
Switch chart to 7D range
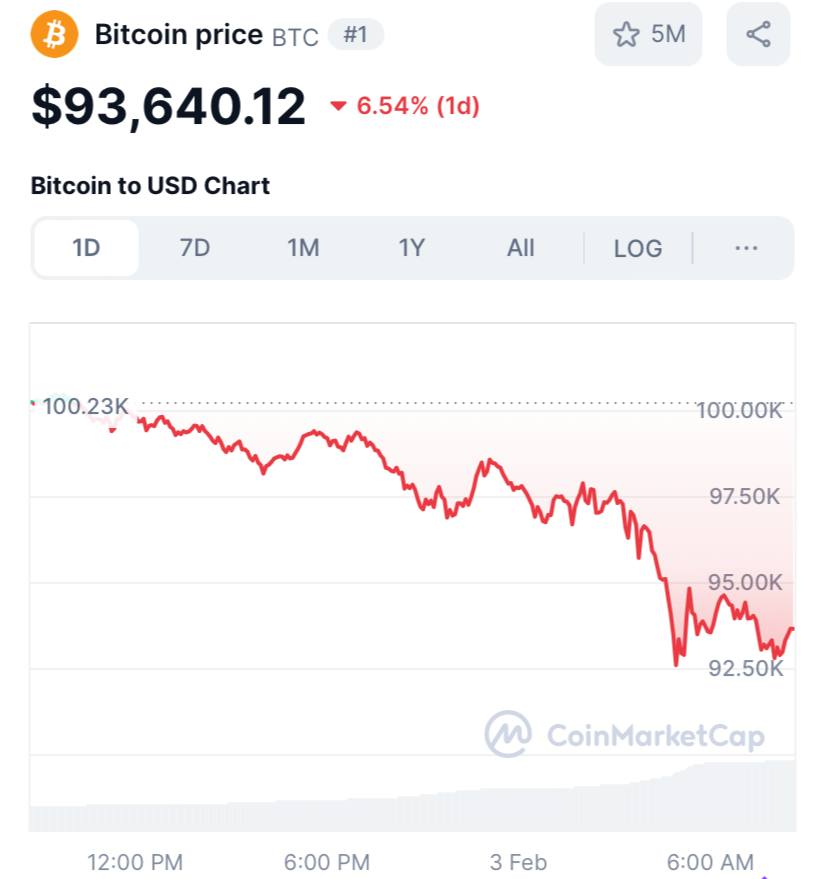(x=195, y=248)
